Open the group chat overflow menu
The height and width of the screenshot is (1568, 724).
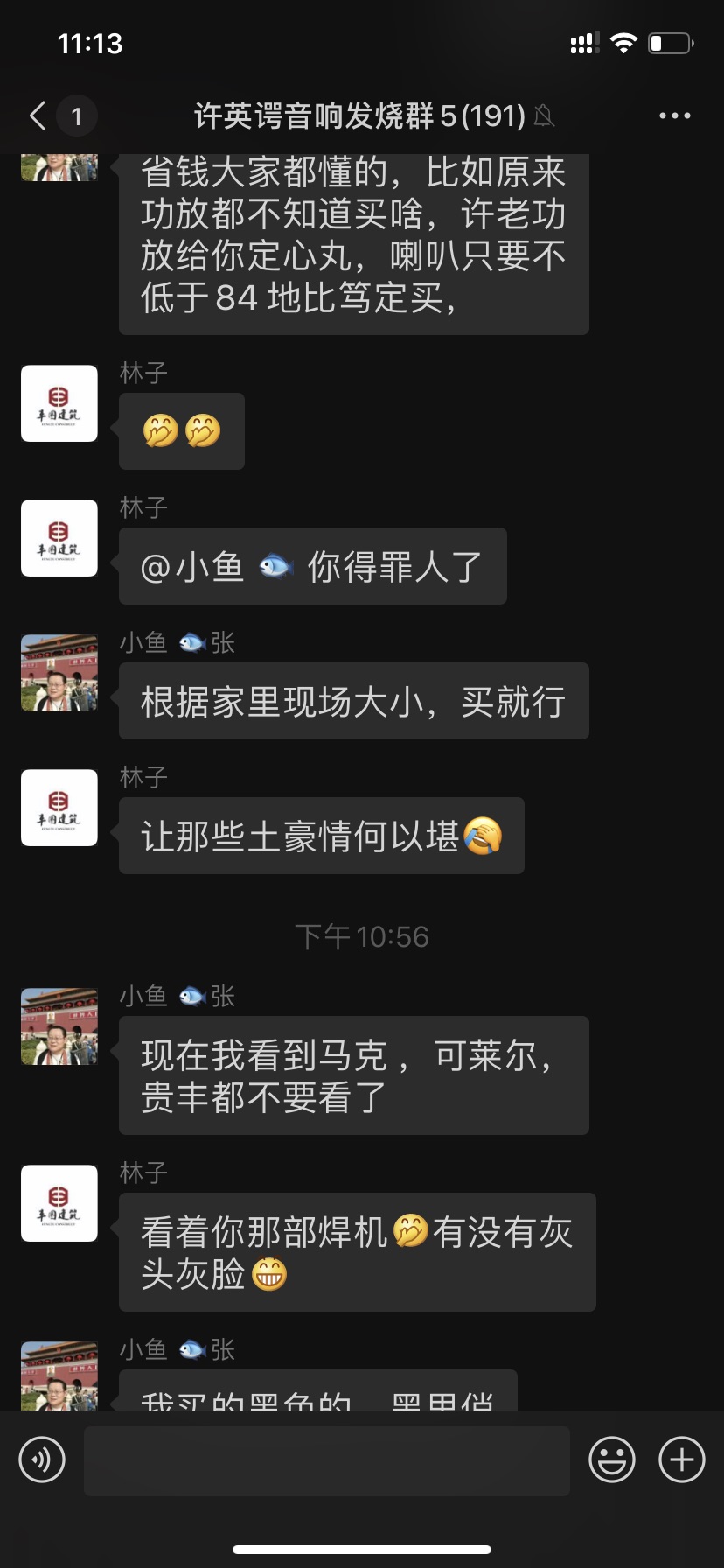point(674,115)
